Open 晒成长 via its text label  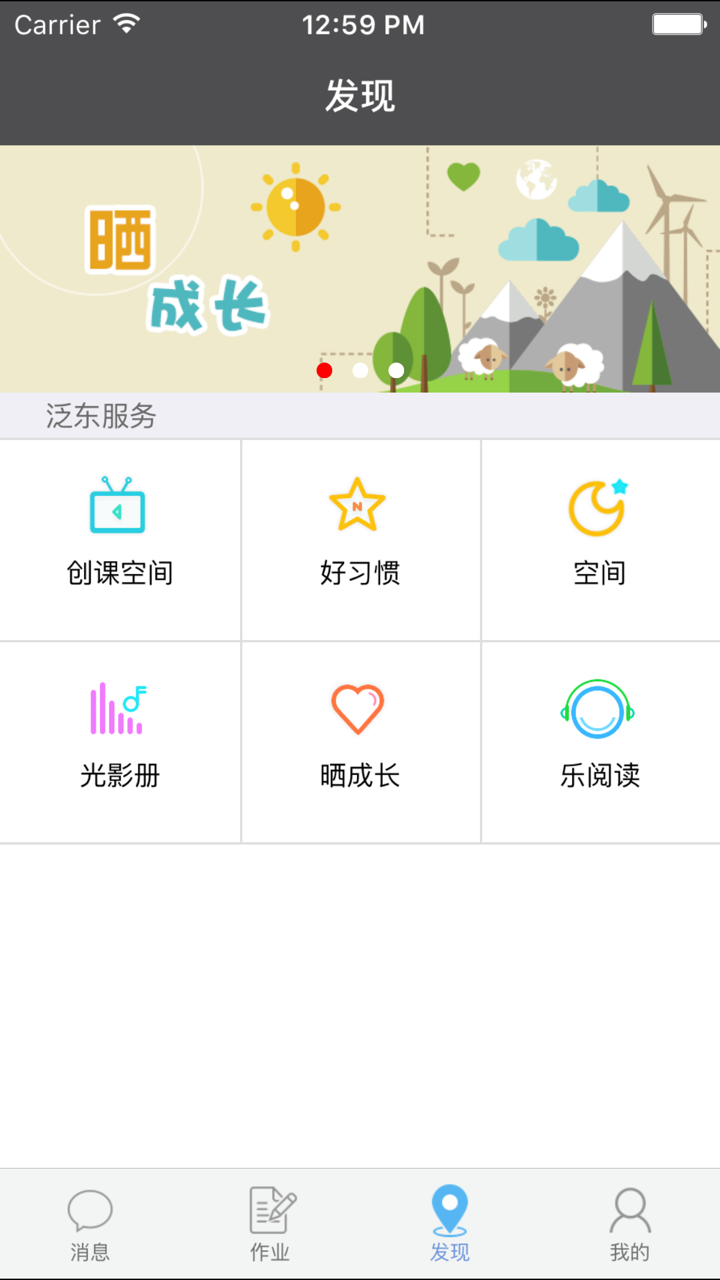pyautogui.click(x=359, y=774)
